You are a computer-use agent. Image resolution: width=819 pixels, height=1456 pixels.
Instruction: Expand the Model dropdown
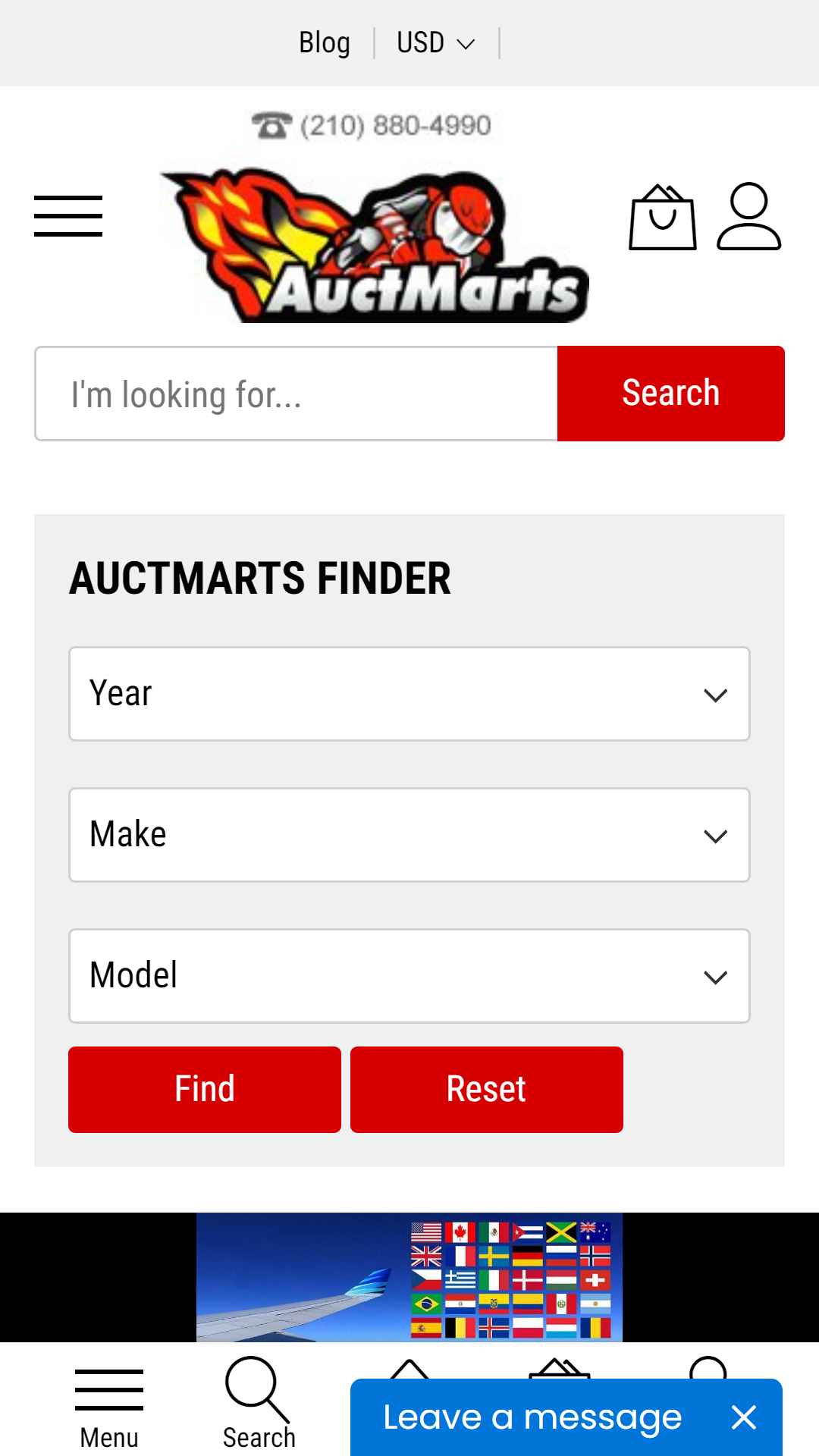click(x=409, y=976)
